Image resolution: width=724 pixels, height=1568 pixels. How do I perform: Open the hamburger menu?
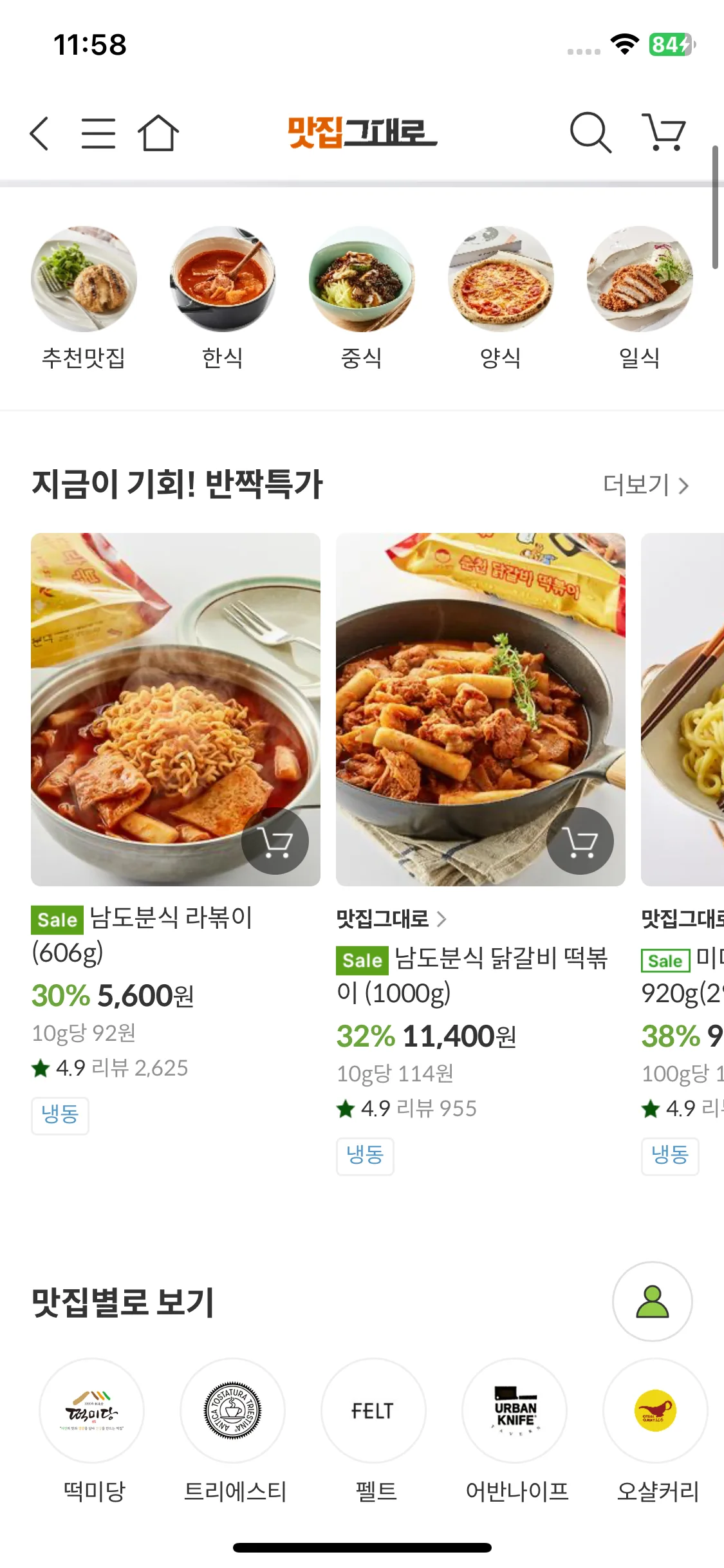[x=98, y=133]
